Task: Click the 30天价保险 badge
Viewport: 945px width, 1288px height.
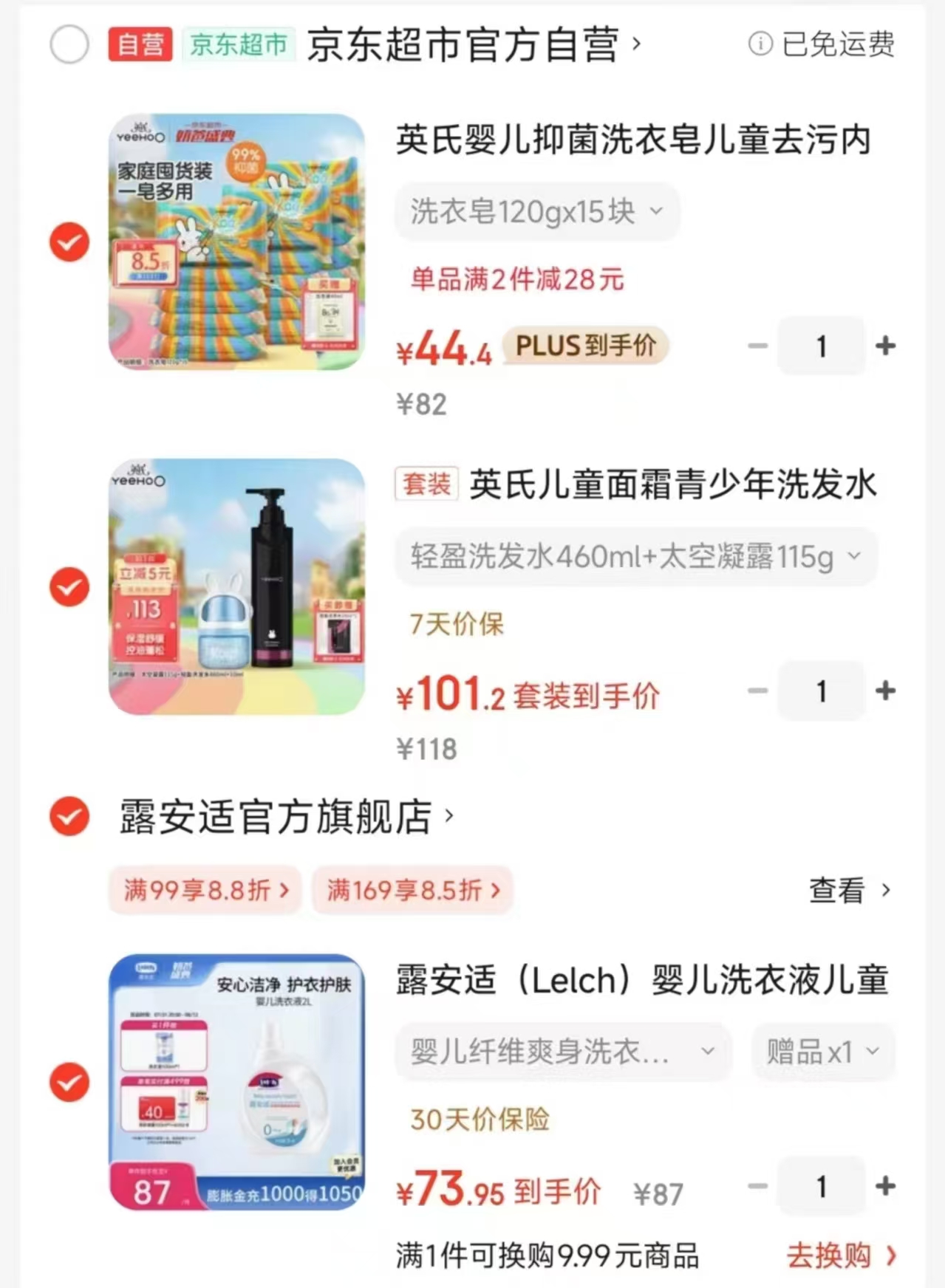Action: [480, 1120]
